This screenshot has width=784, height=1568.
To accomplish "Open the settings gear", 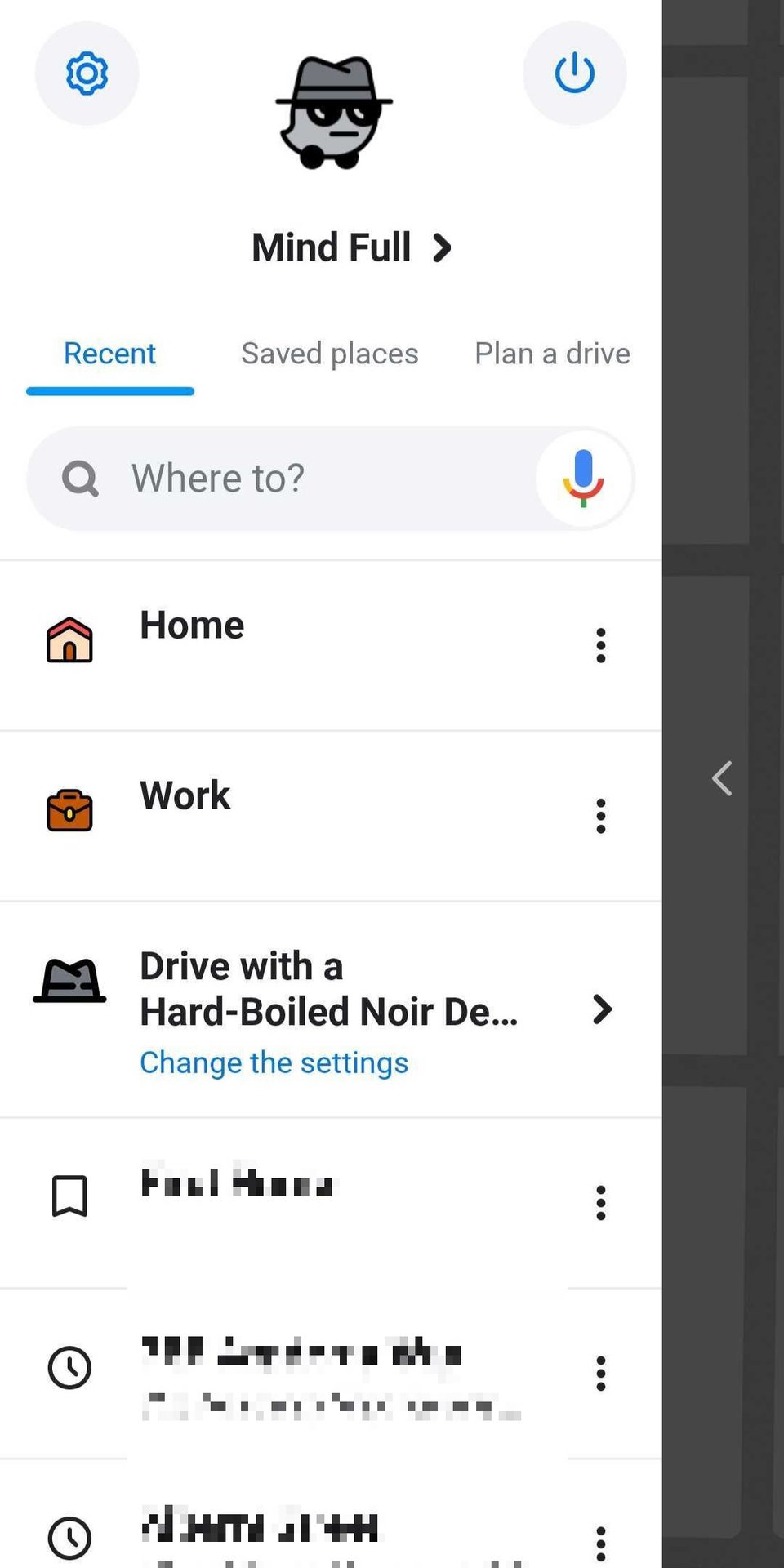I will 87,73.
